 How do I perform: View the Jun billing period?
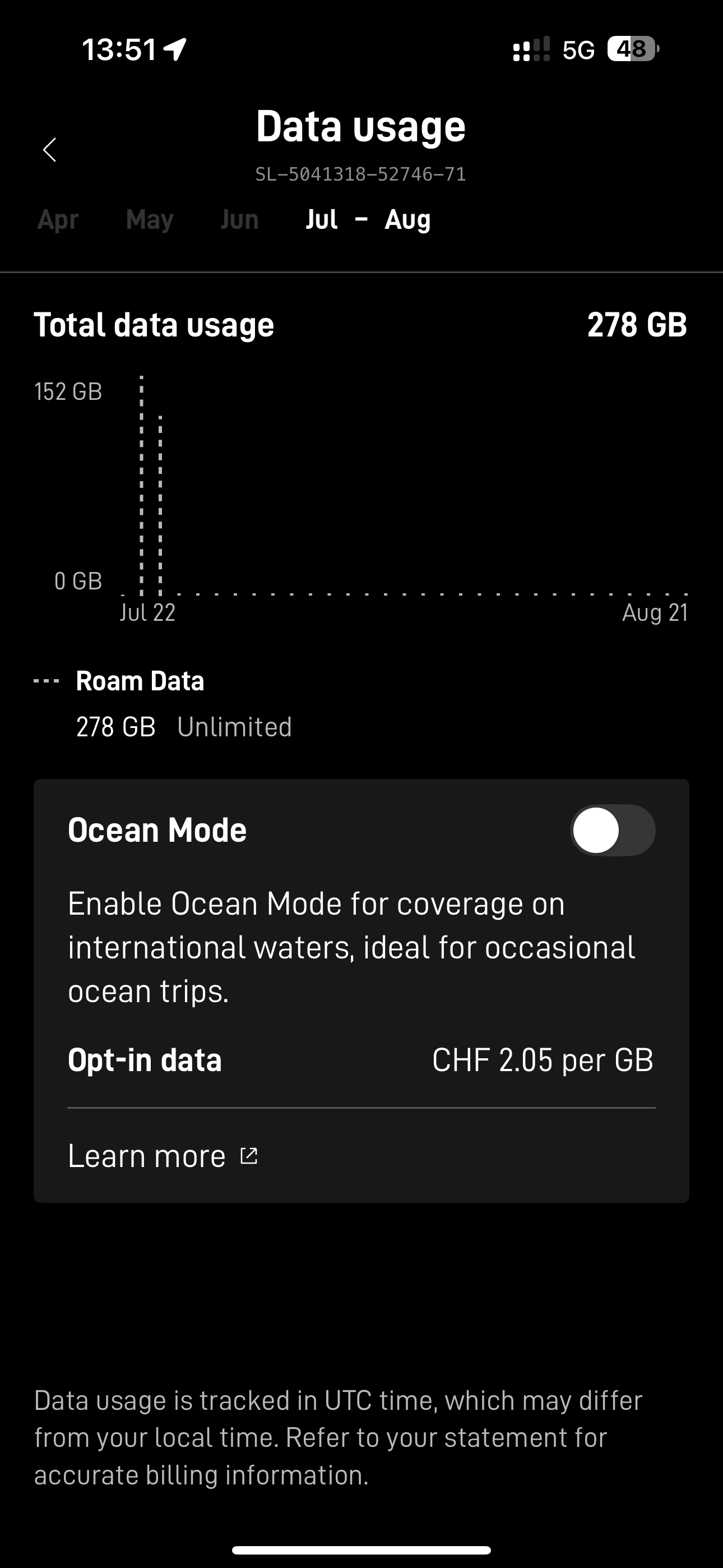click(x=239, y=219)
